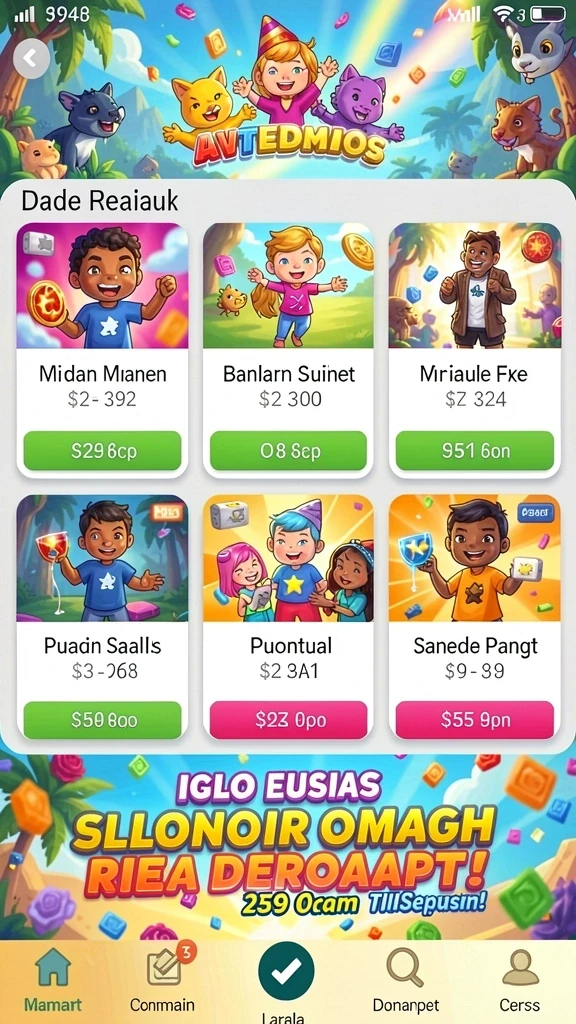This screenshot has height=1024, width=576.
Task: Select the center checkmark Larala tab
Action: 285,981
